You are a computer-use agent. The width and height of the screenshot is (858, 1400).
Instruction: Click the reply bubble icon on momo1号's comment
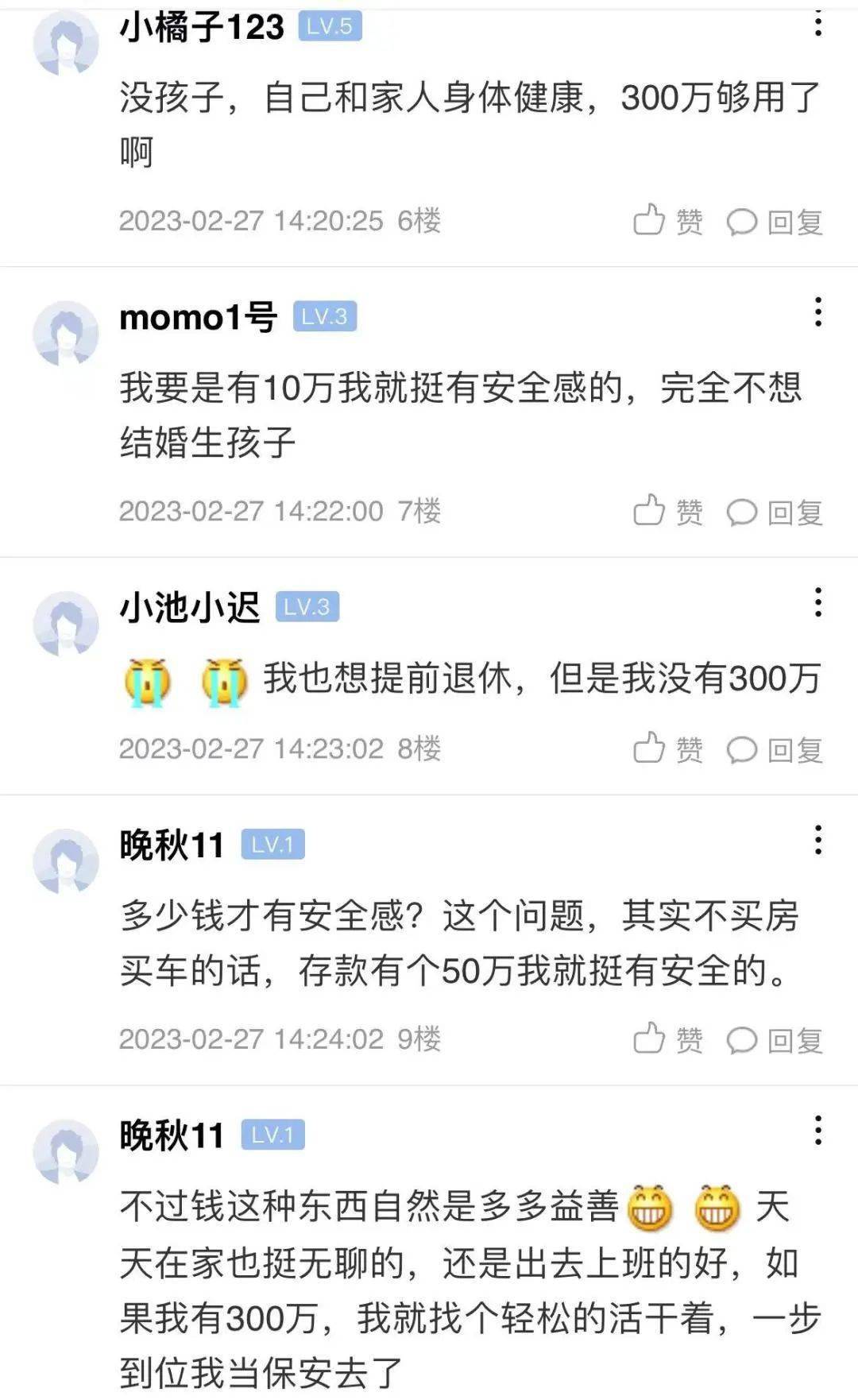(x=743, y=512)
